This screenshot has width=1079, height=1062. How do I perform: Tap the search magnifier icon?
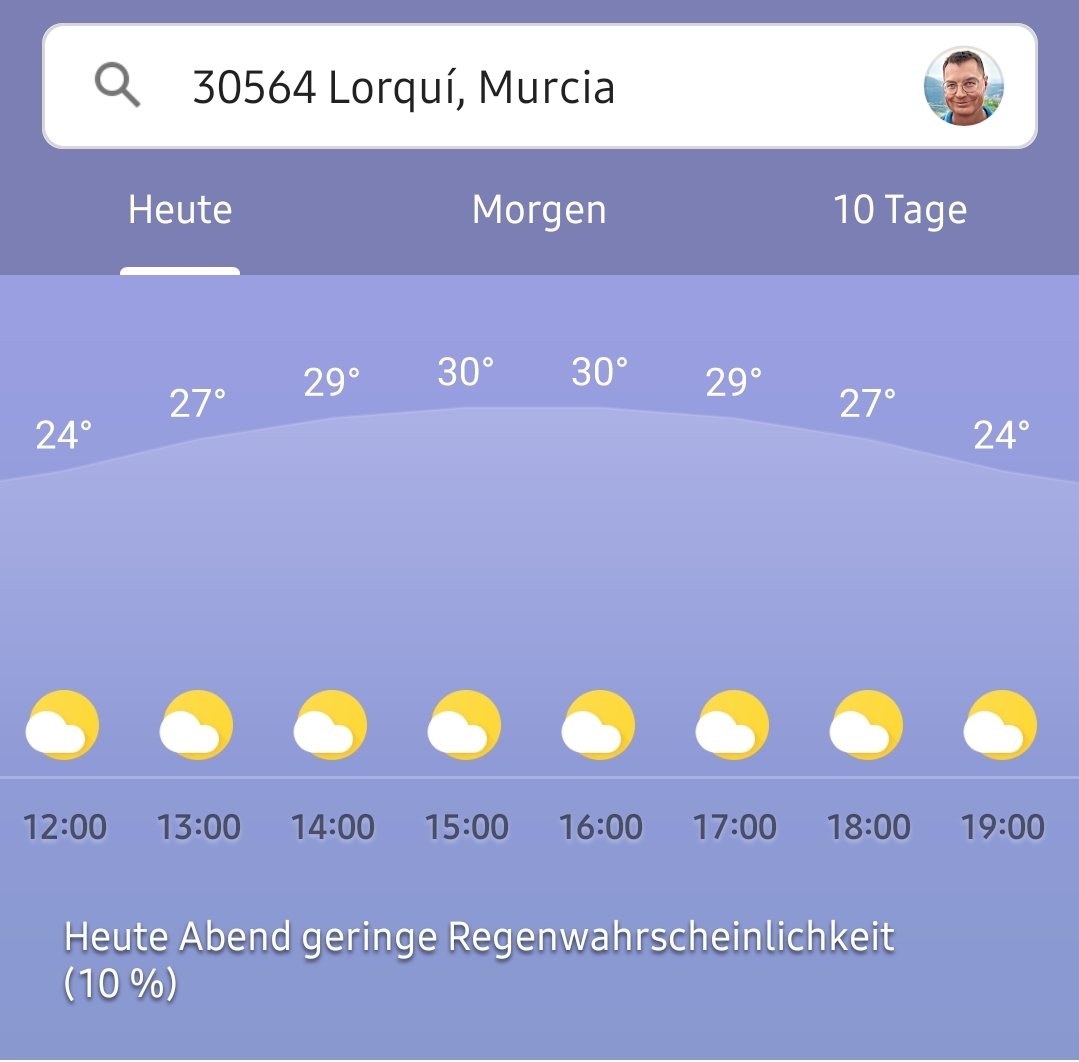coord(117,87)
